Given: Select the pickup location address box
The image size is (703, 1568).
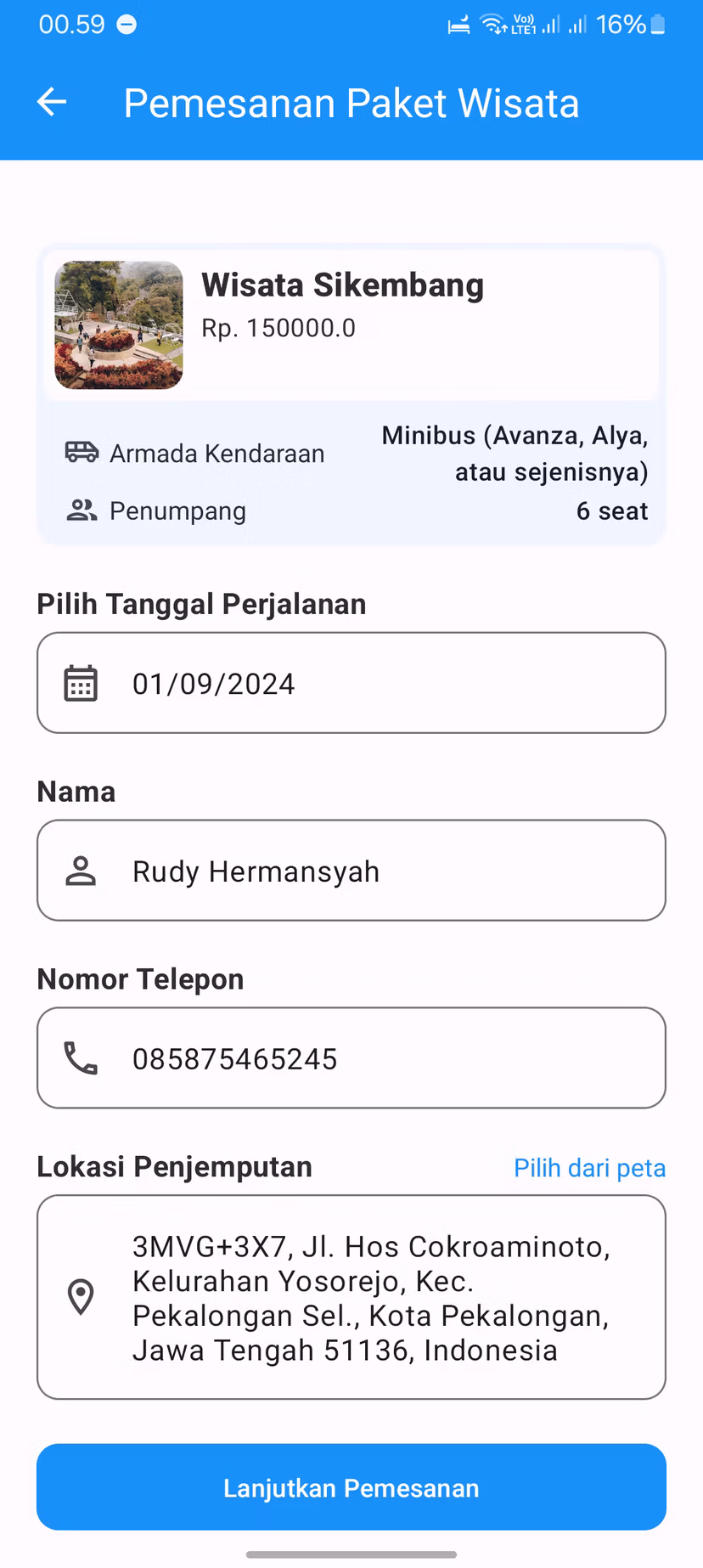Looking at the screenshot, I should point(351,1297).
